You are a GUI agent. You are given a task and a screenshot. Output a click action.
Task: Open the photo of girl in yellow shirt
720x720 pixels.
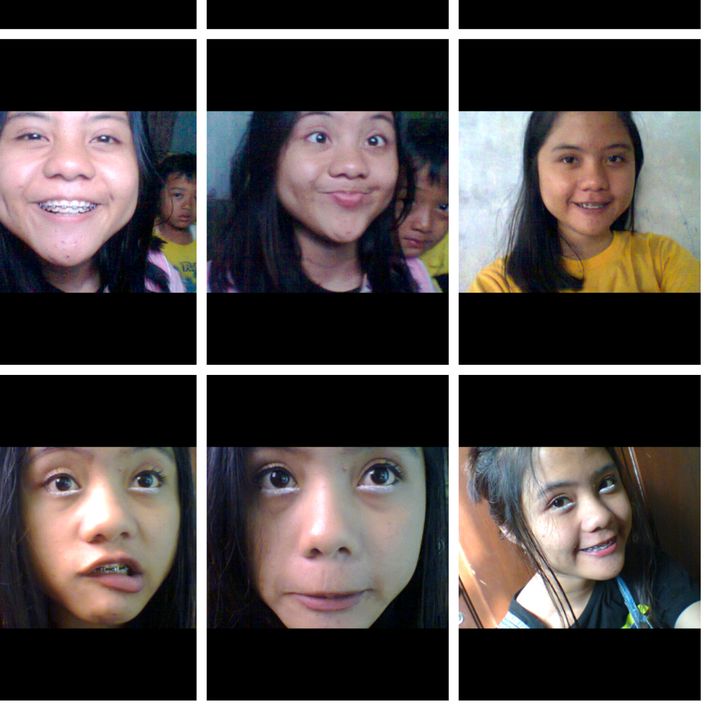[x=580, y=202]
